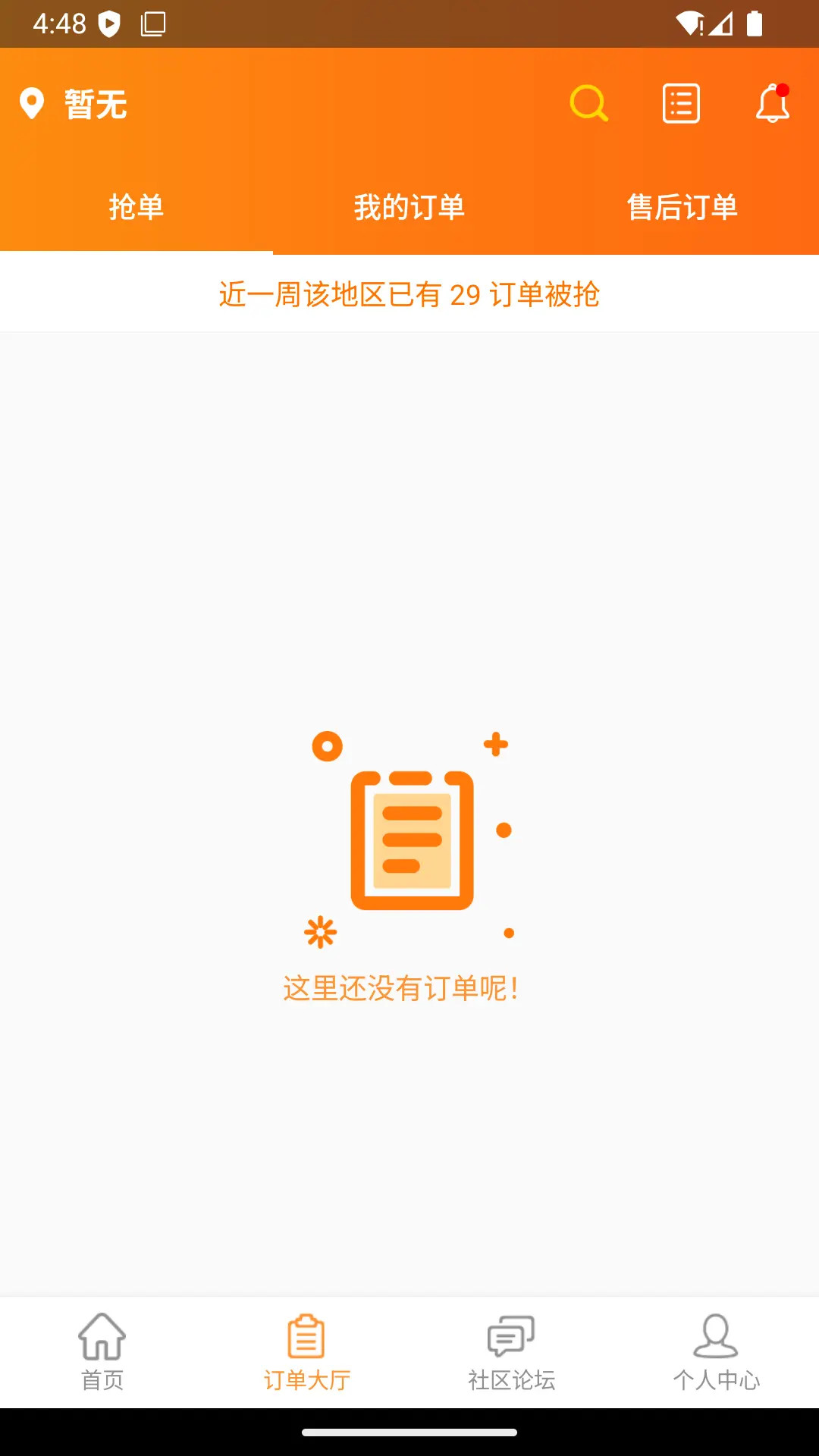
Task: Switch to 我的订单 tab
Action: (x=409, y=206)
